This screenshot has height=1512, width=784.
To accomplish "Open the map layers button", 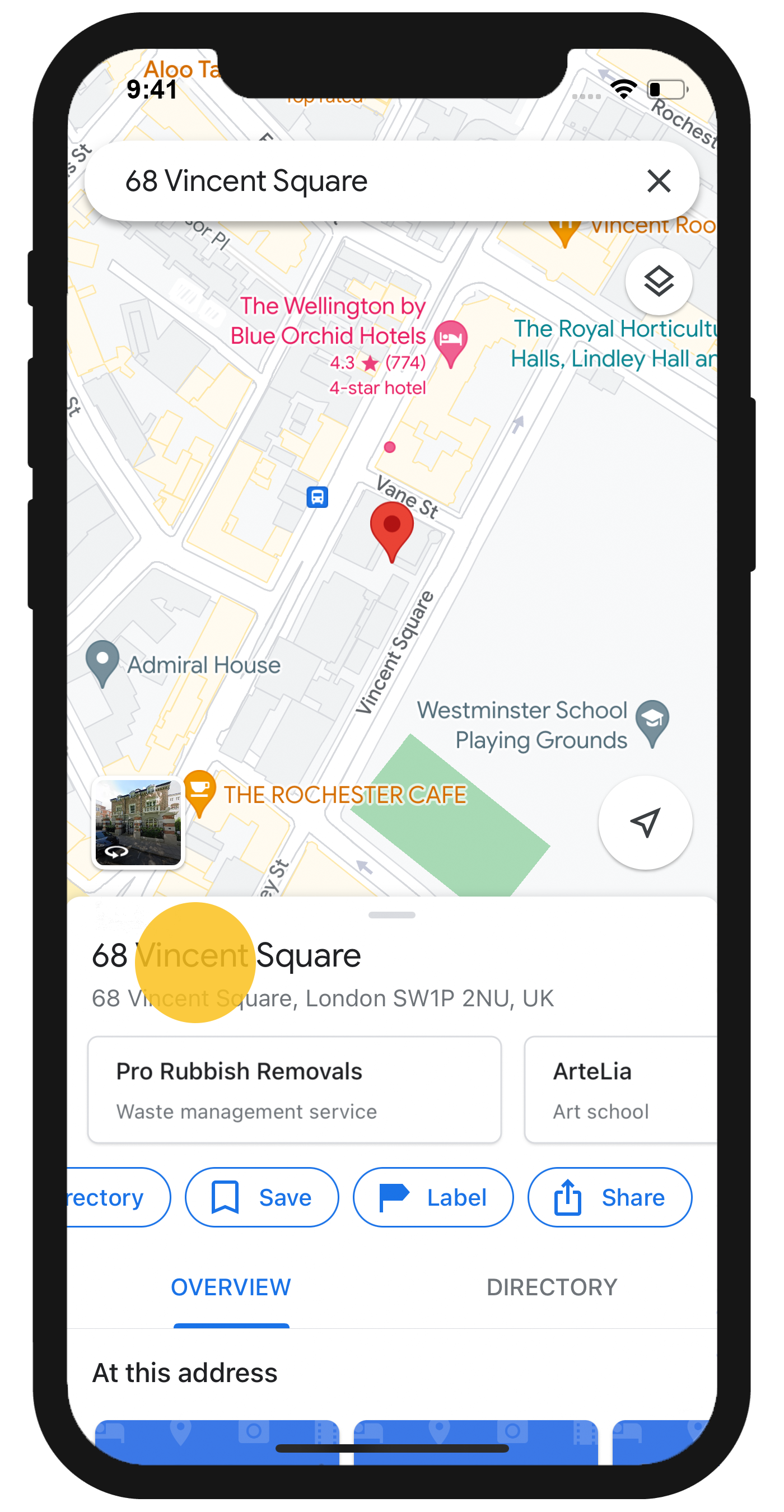I will (659, 282).
